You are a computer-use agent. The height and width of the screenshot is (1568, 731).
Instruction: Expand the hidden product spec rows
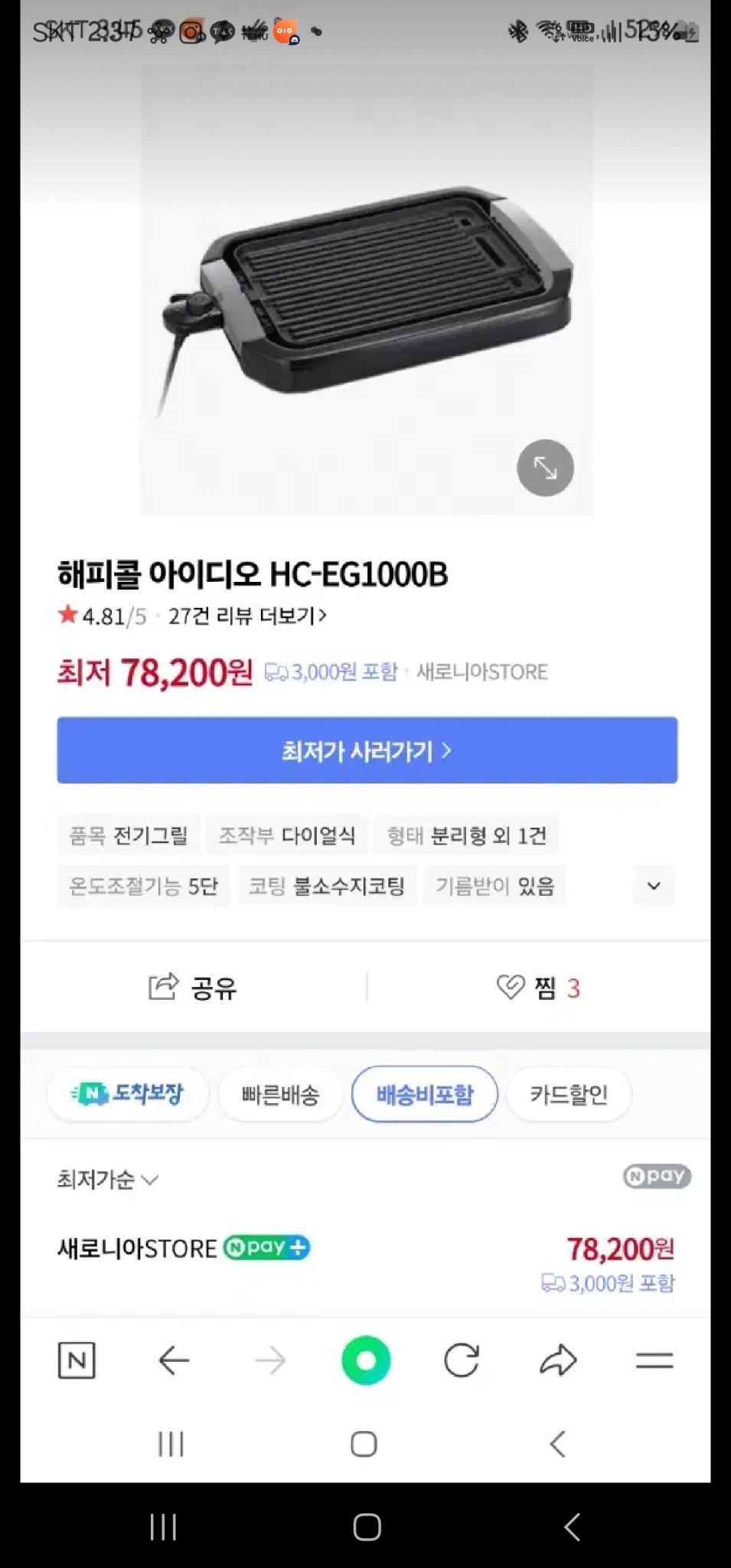652,886
